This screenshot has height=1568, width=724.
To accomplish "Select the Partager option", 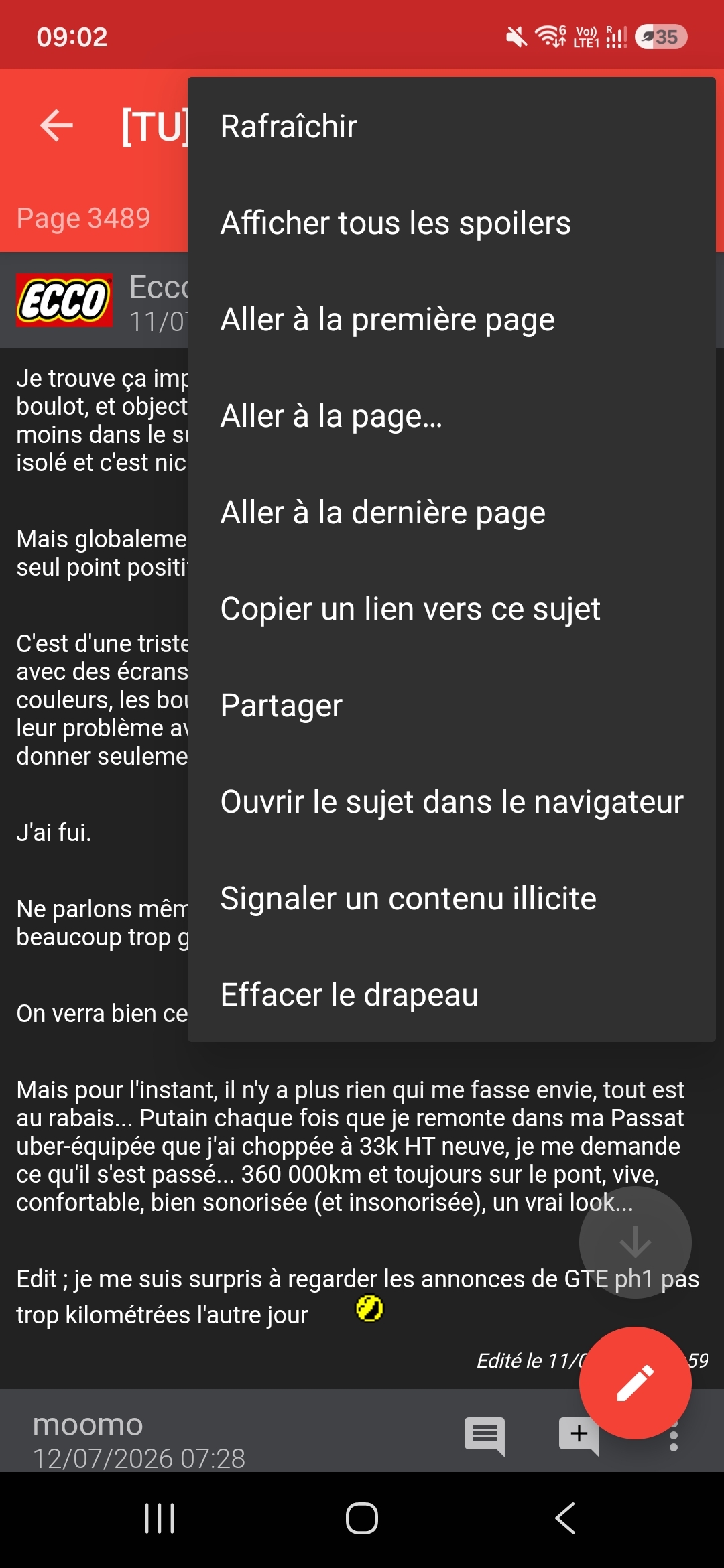I will (452, 705).
